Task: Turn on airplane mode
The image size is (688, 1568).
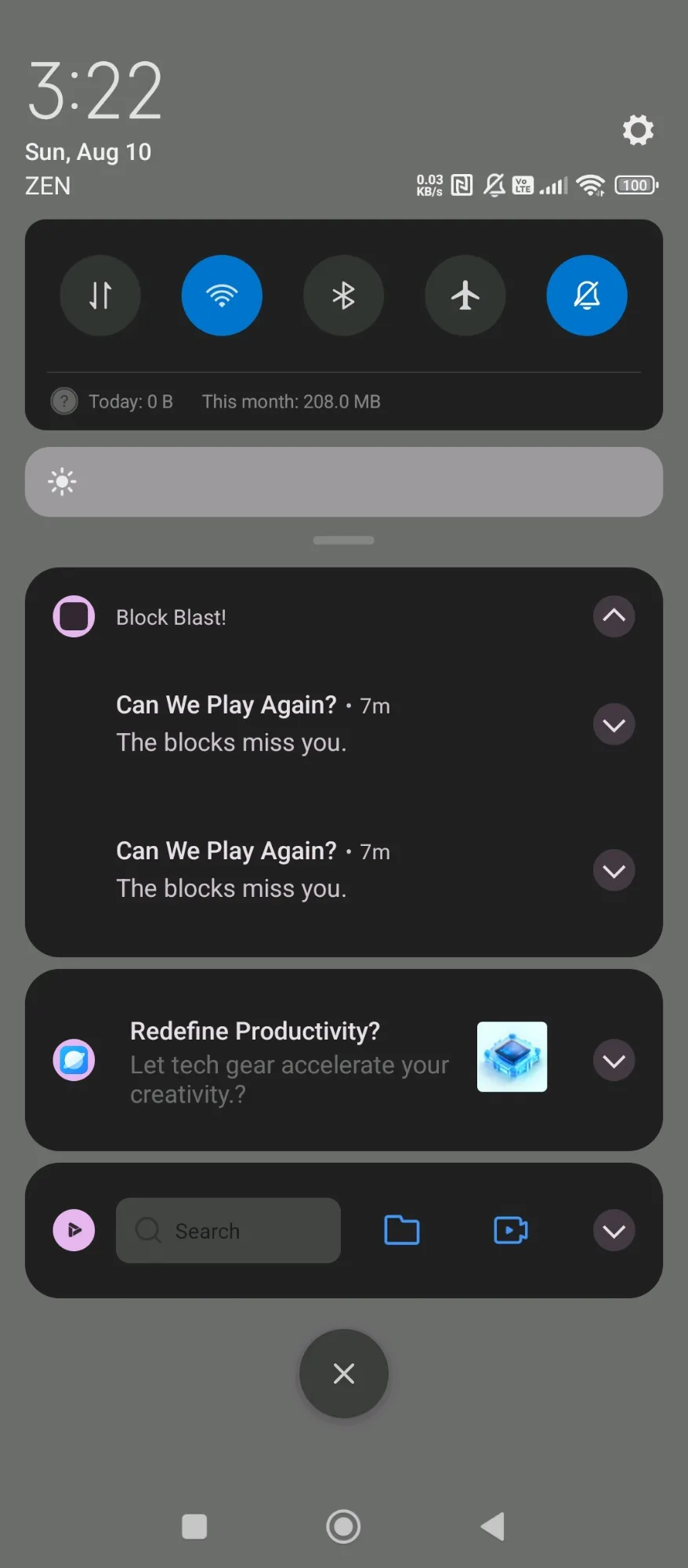Action: (x=465, y=296)
